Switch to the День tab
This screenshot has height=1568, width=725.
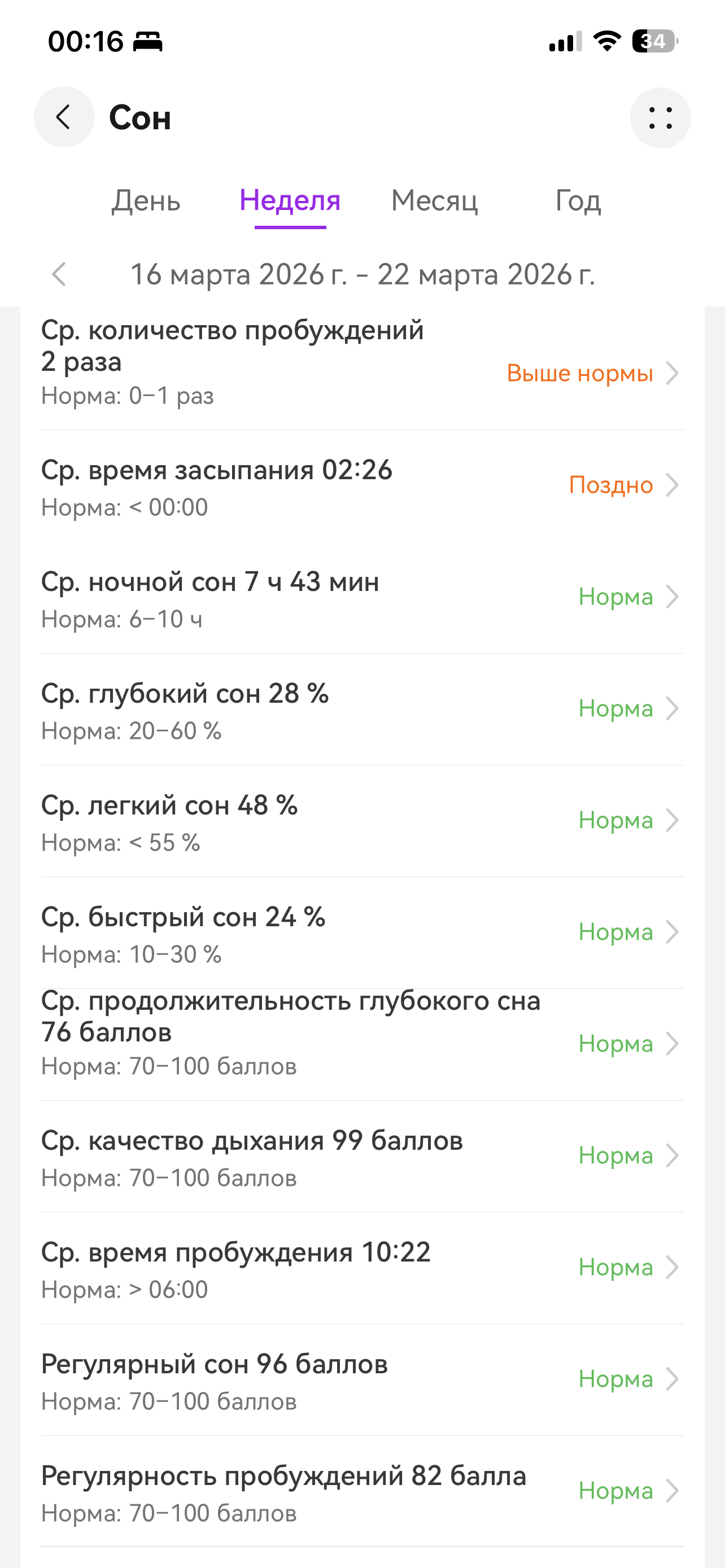tap(146, 201)
